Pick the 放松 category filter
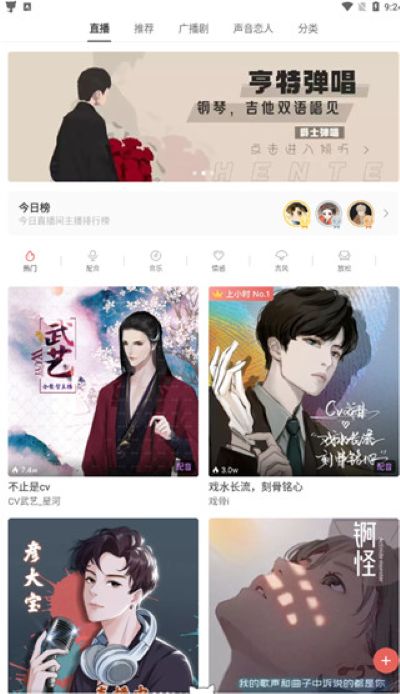400x694 pixels. 344,261
